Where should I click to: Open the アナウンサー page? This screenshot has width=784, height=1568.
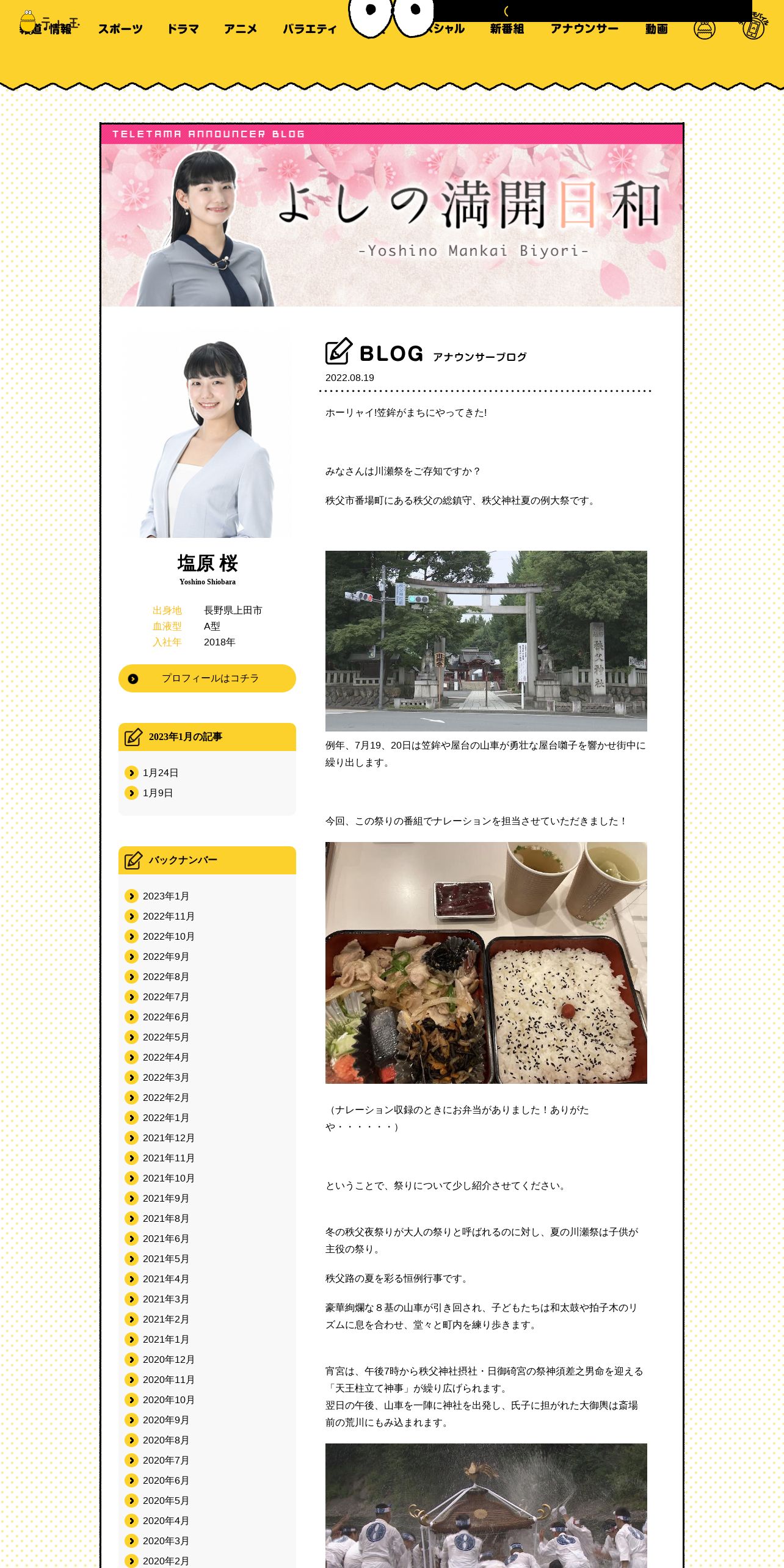[x=584, y=29]
